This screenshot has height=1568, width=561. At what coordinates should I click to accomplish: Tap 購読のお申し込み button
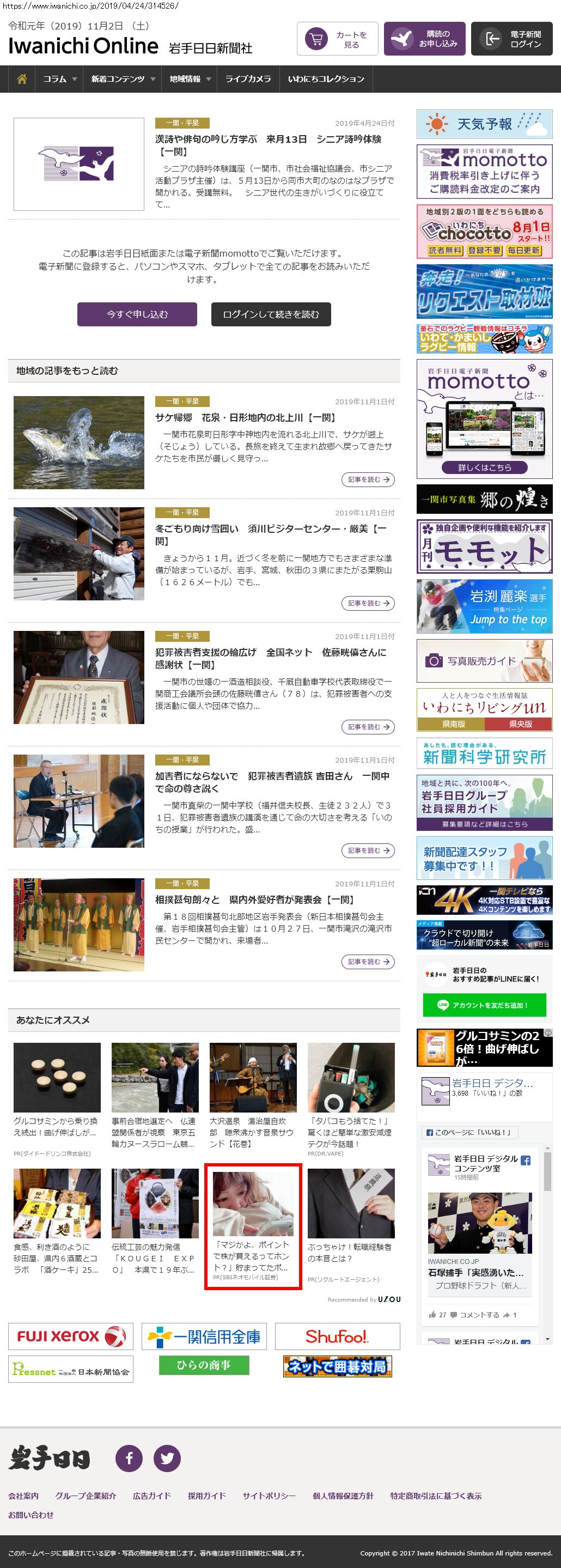[x=424, y=40]
